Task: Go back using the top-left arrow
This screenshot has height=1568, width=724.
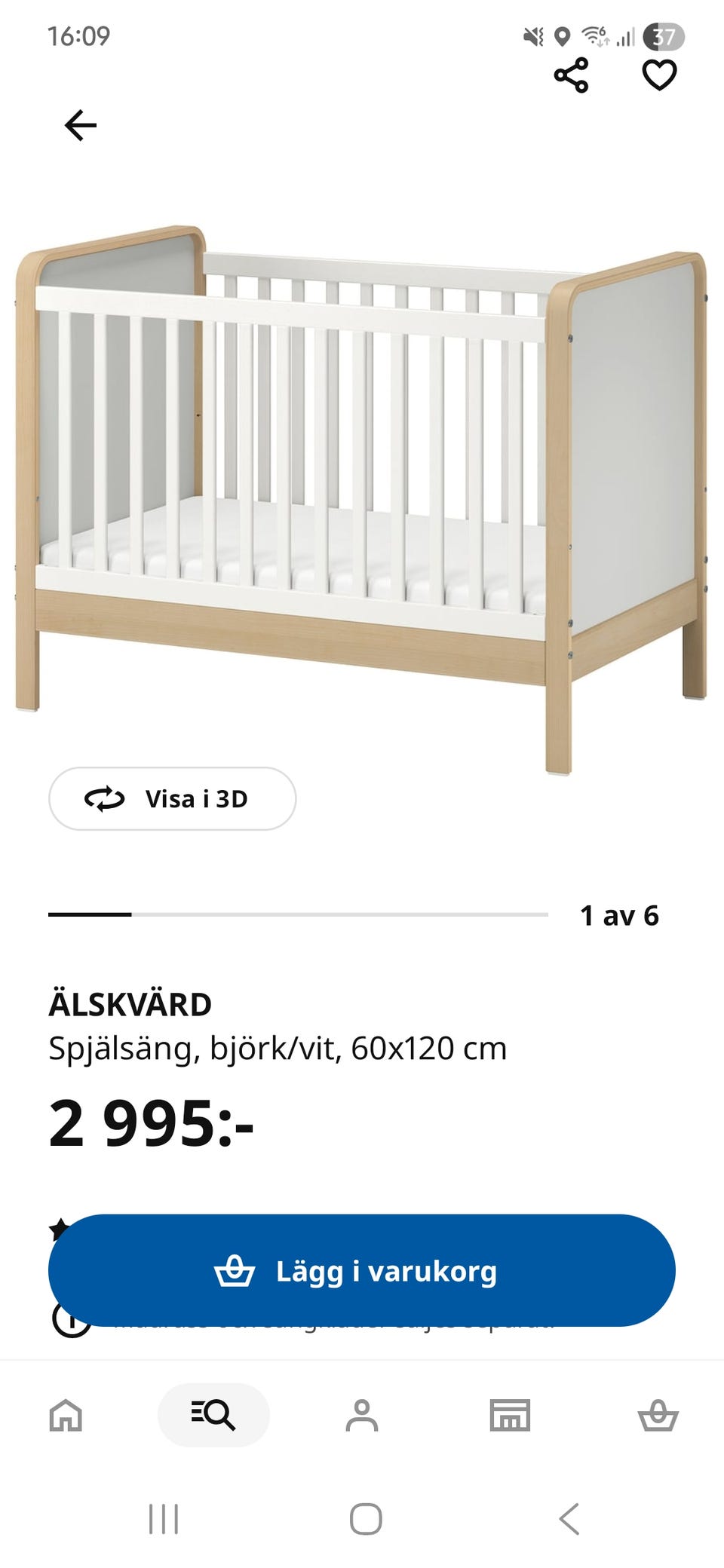Action: tap(81, 125)
